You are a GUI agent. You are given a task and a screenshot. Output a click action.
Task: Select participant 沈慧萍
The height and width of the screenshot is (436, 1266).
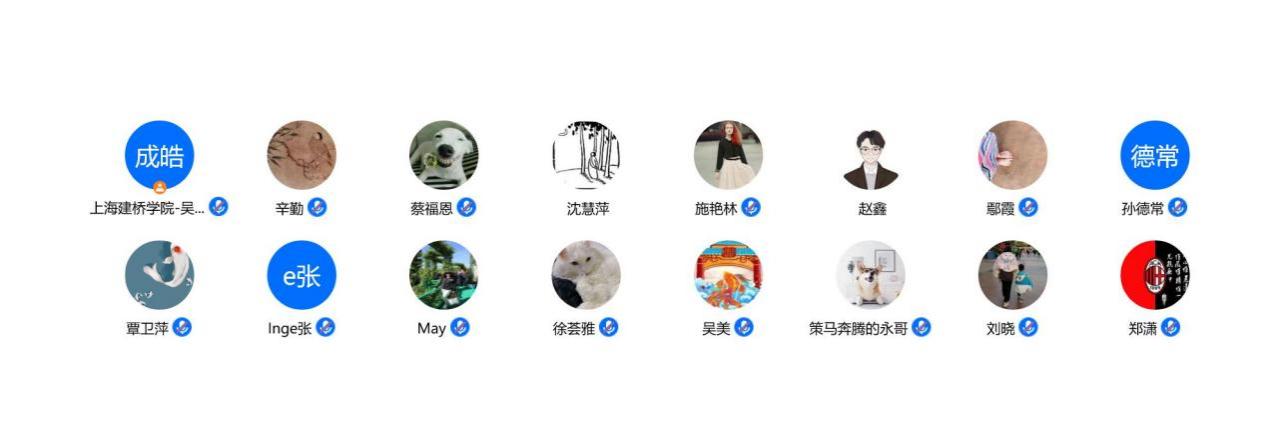[586, 156]
